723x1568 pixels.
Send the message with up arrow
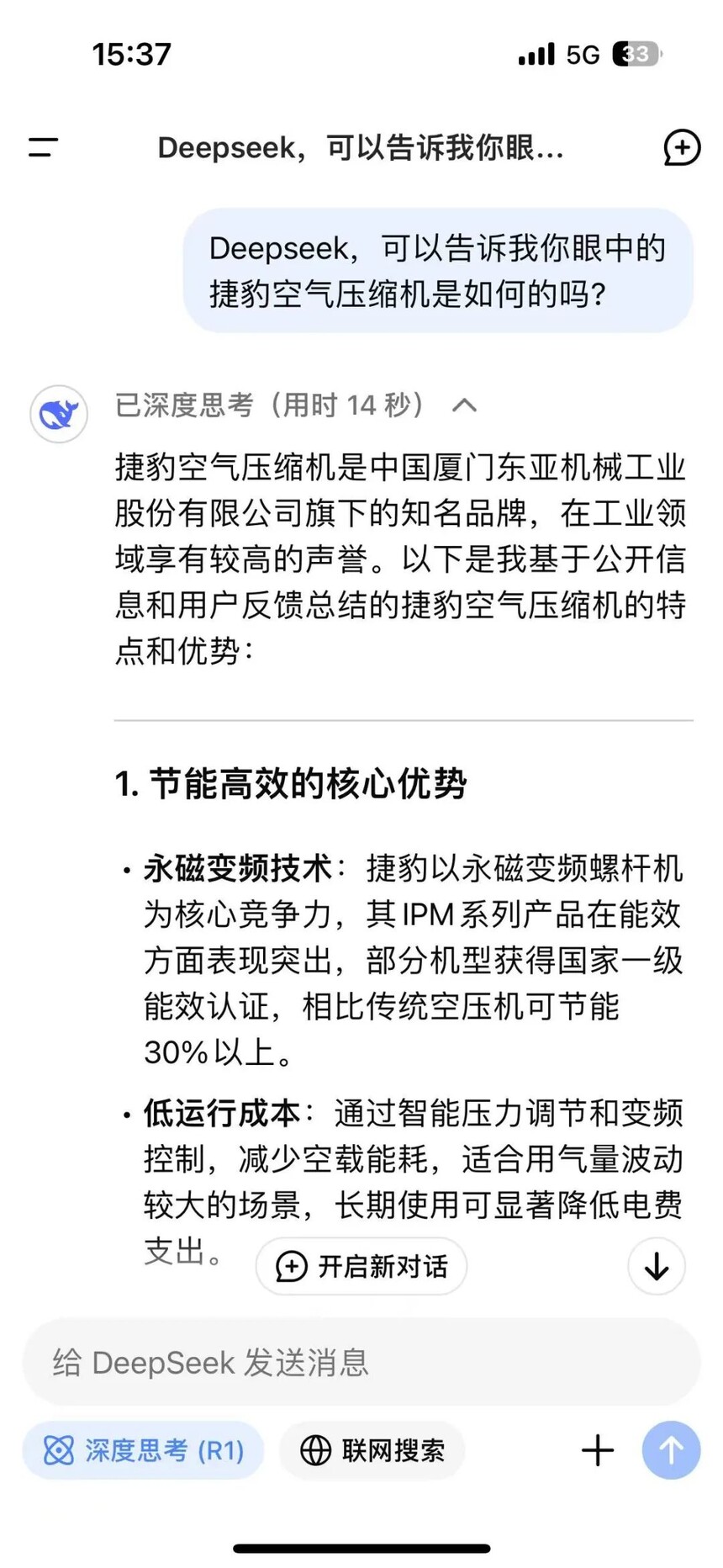pos(671,1450)
